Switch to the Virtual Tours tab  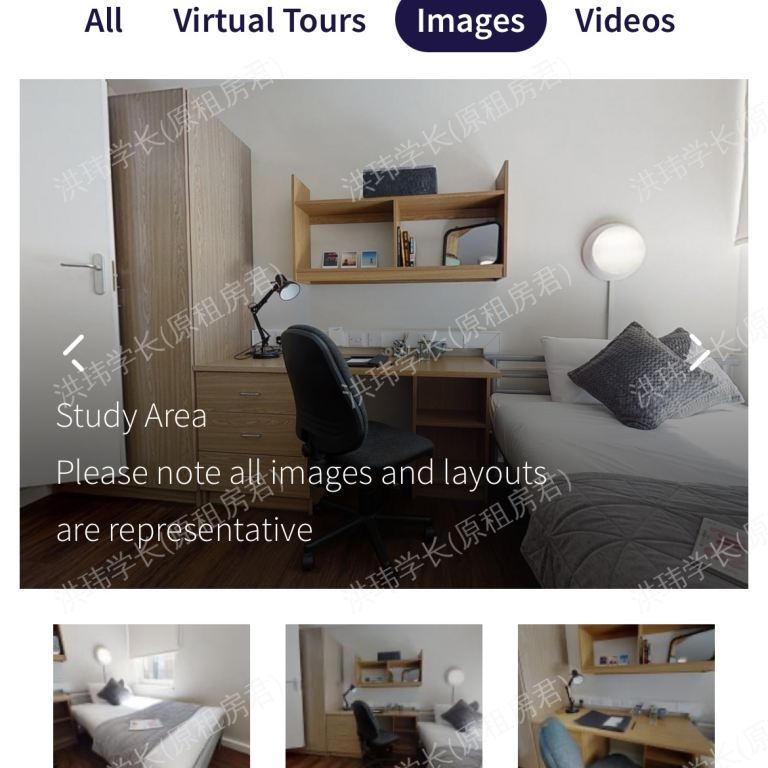point(269,20)
